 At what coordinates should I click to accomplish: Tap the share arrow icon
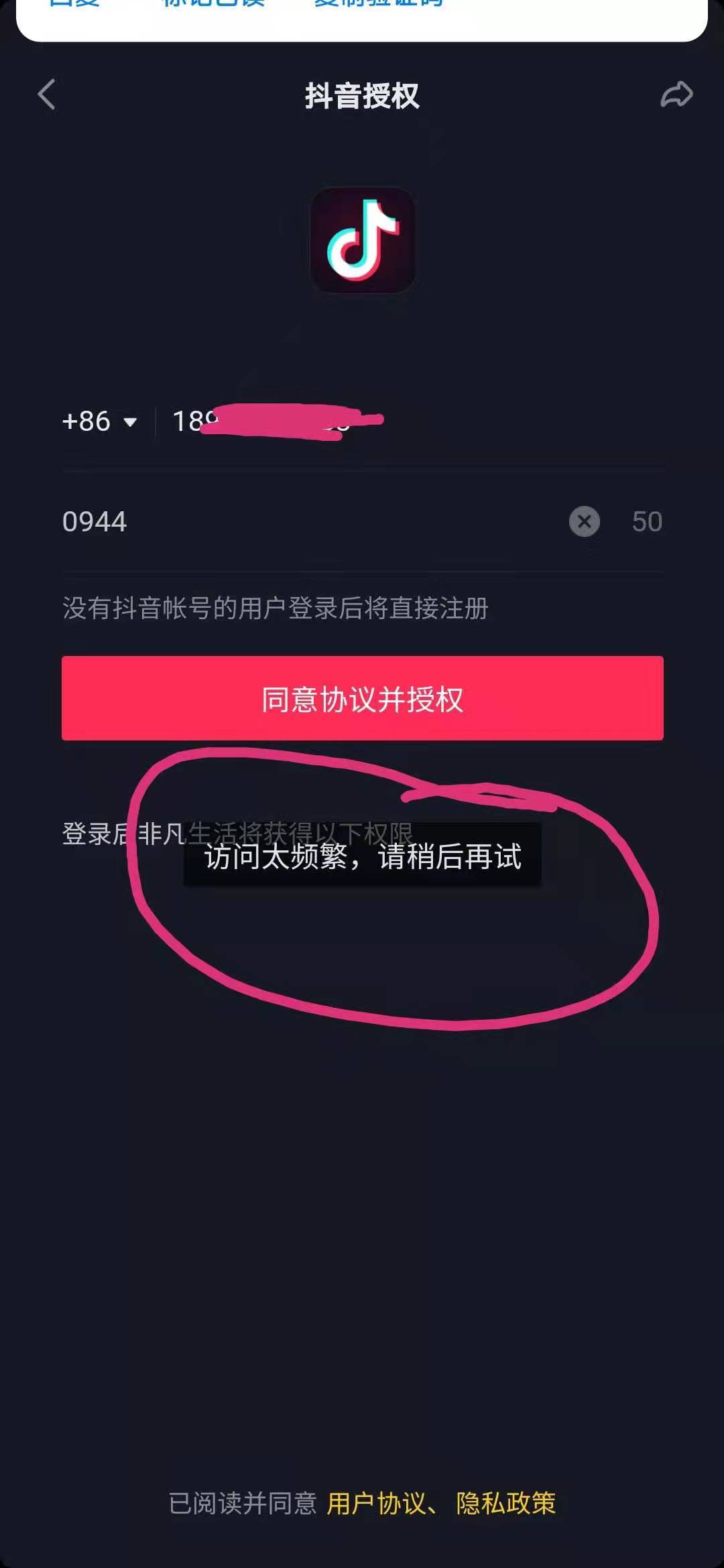pos(676,94)
